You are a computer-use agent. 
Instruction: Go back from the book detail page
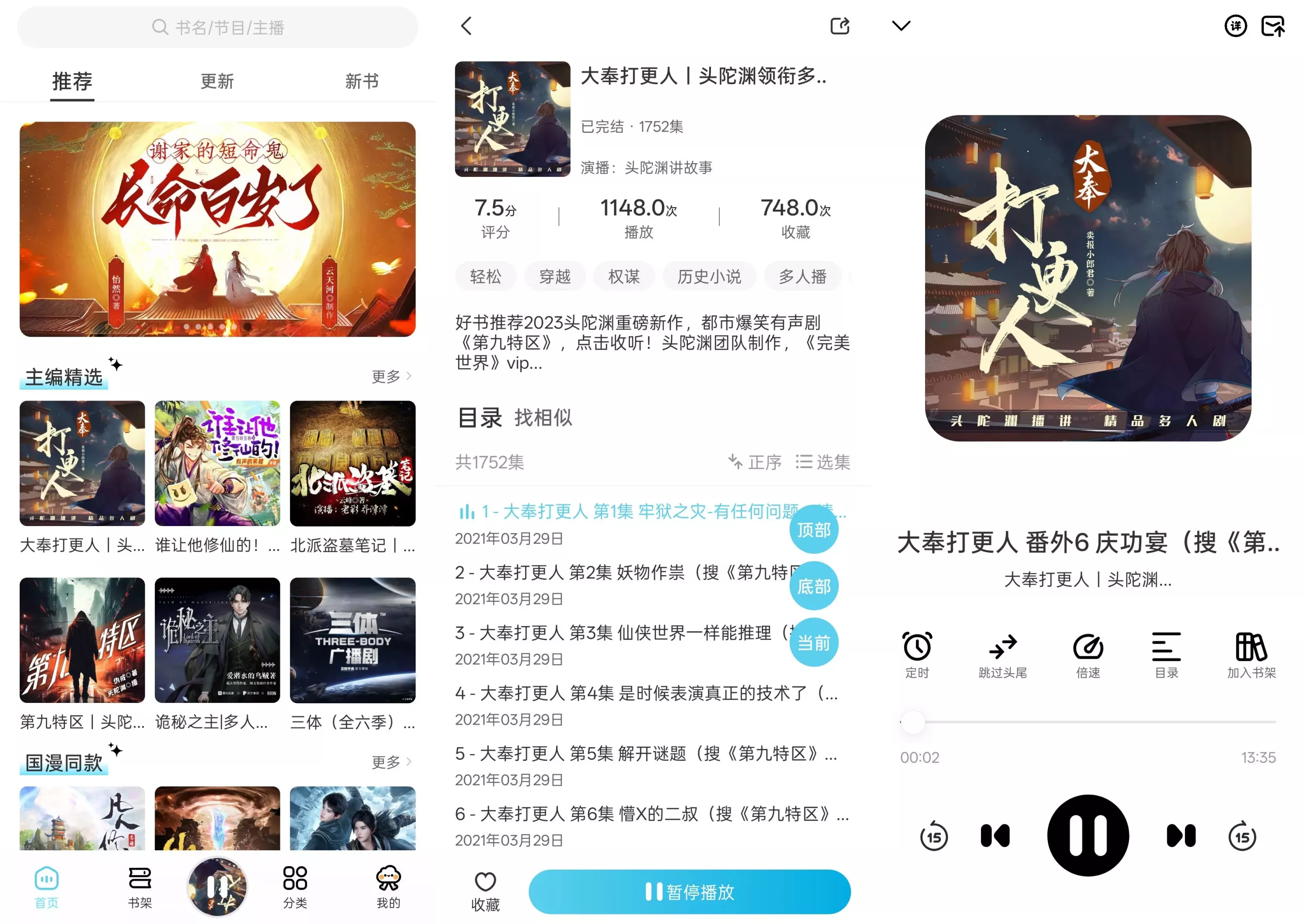pos(466,25)
